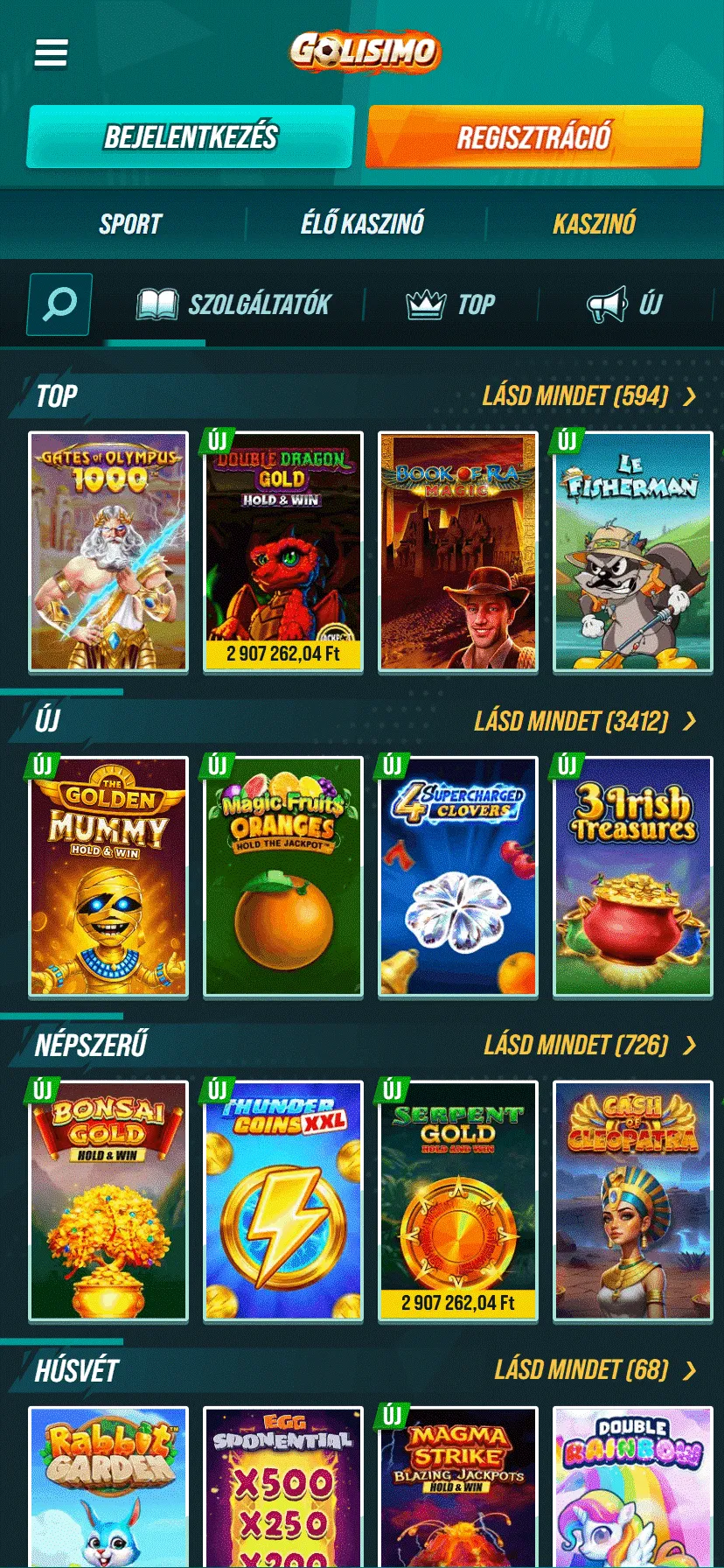
Task: Open the game search icon
Action: click(x=59, y=304)
